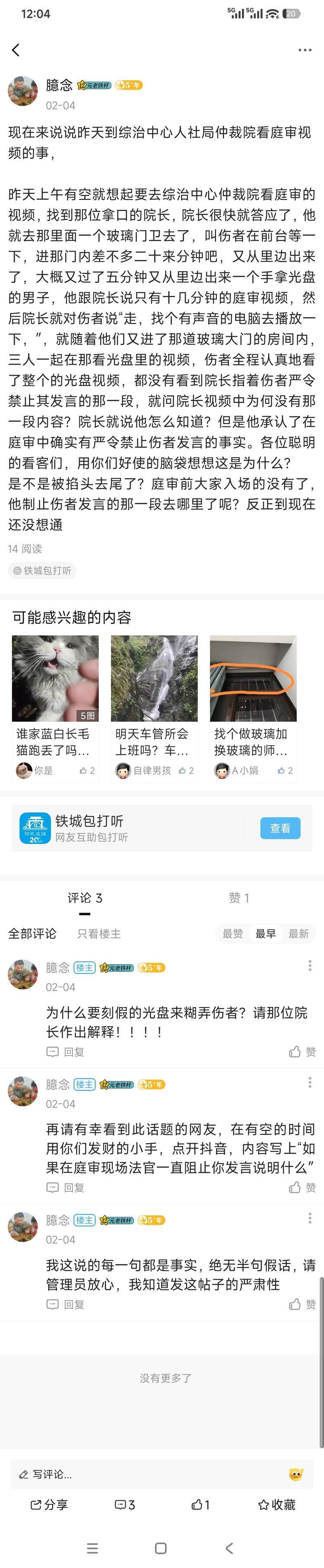
Task: Open the 明天车管所会上班吗 post
Action: point(154,706)
